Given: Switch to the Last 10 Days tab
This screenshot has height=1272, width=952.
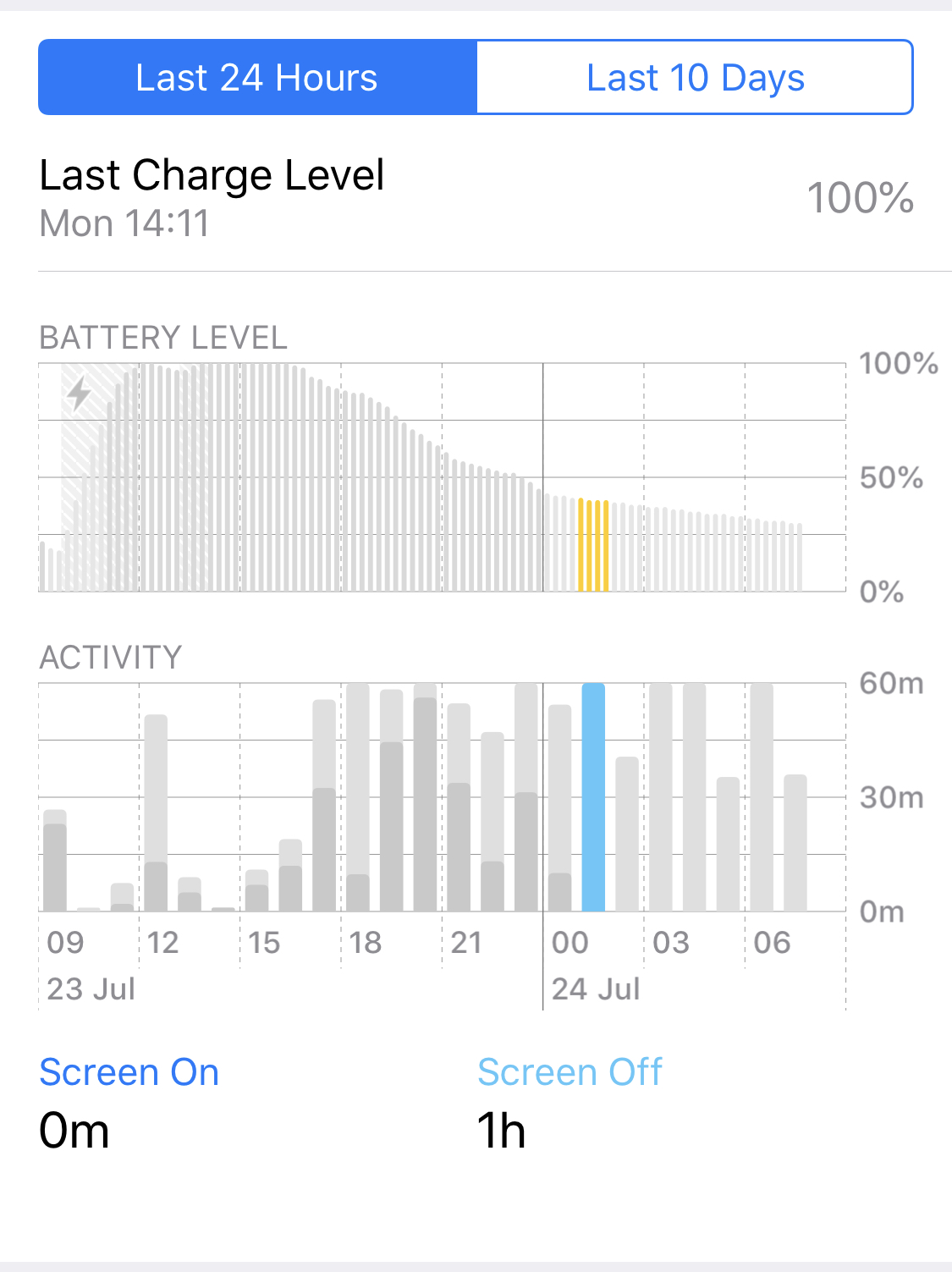Looking at the screenshot, I should pyautogui.click(x=695, y=77).
